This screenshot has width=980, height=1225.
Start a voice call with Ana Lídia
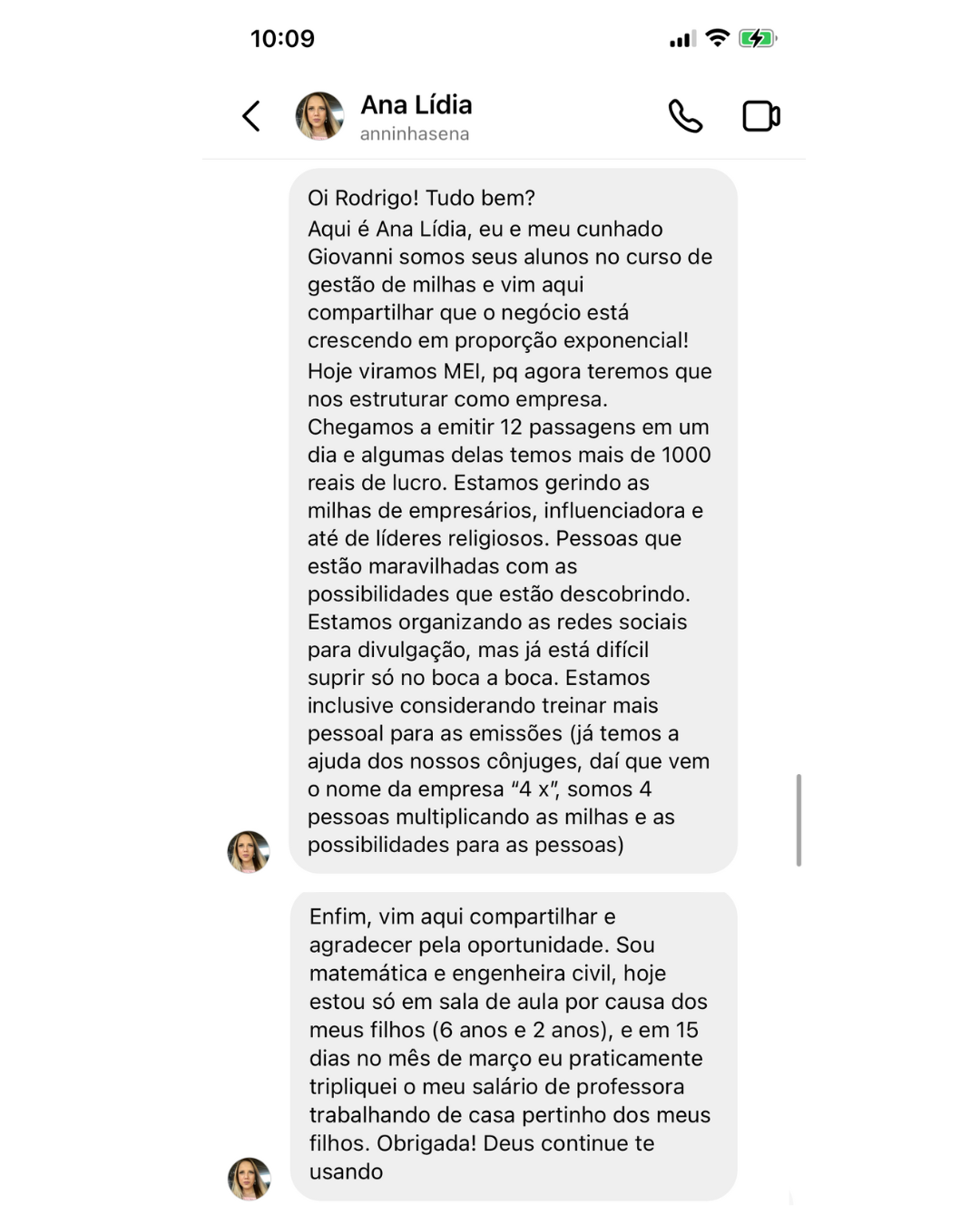tap(685, 116)
